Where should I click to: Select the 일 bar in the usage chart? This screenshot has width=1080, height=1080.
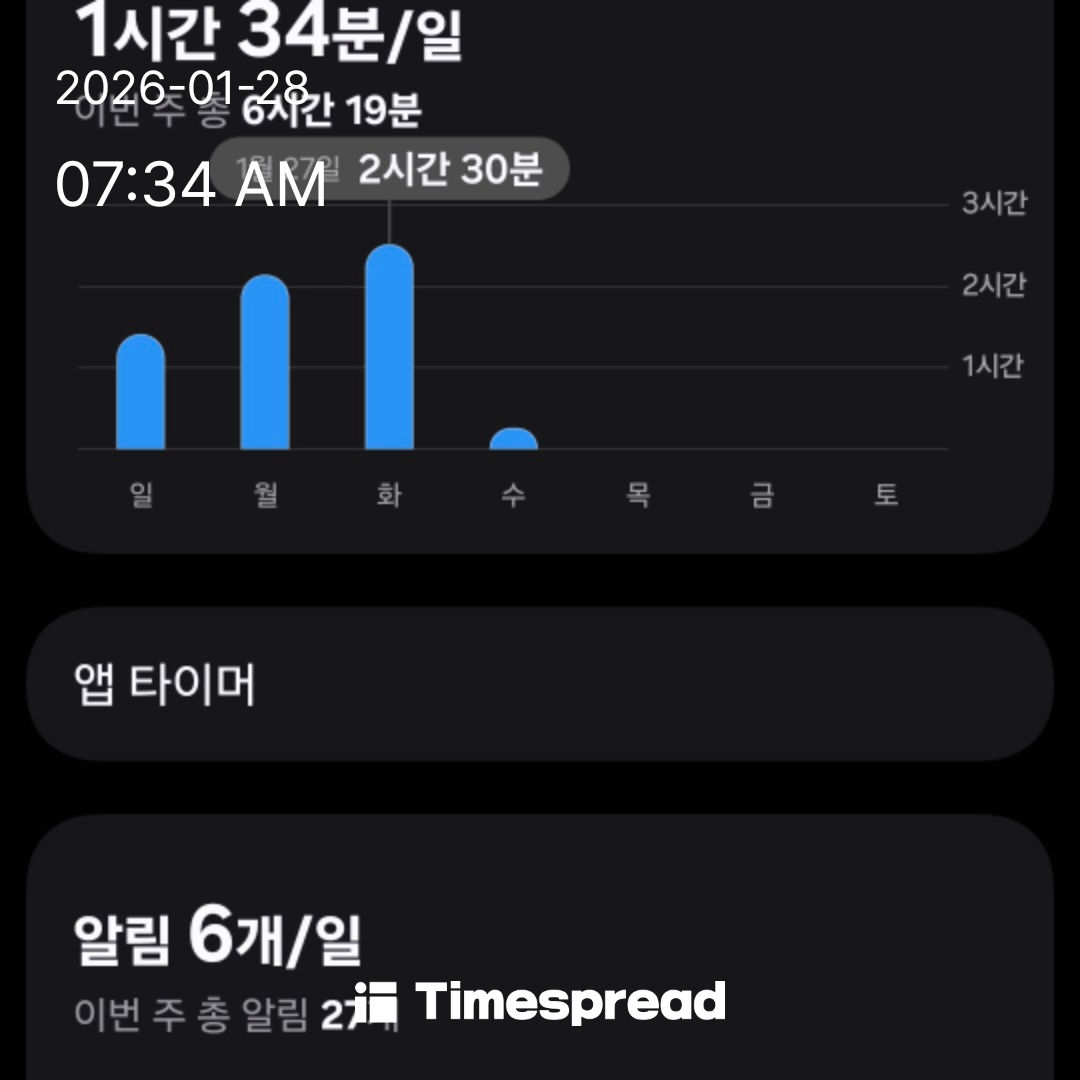141,393
